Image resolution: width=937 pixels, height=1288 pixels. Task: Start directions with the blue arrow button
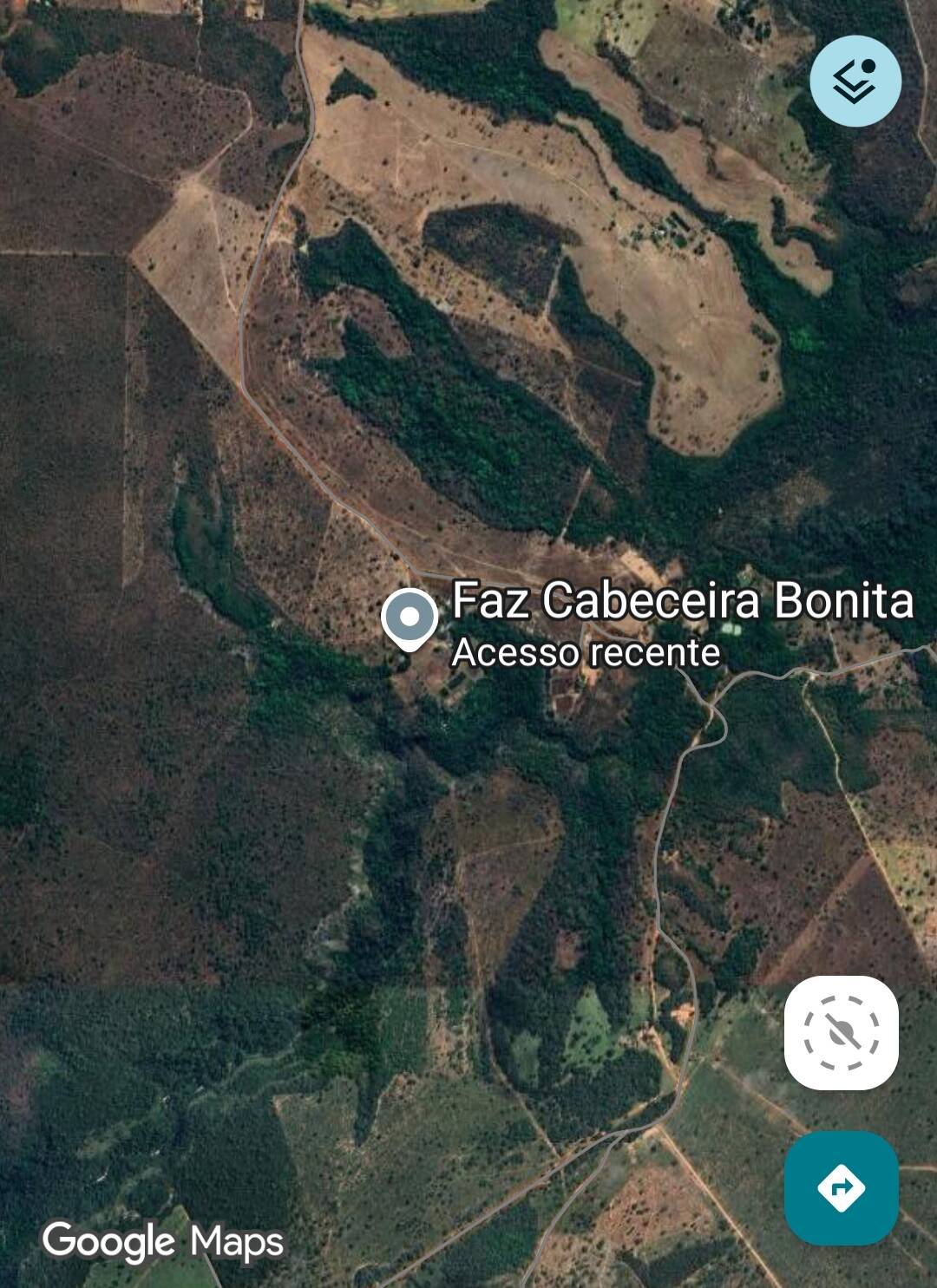tap(841, 1187)
